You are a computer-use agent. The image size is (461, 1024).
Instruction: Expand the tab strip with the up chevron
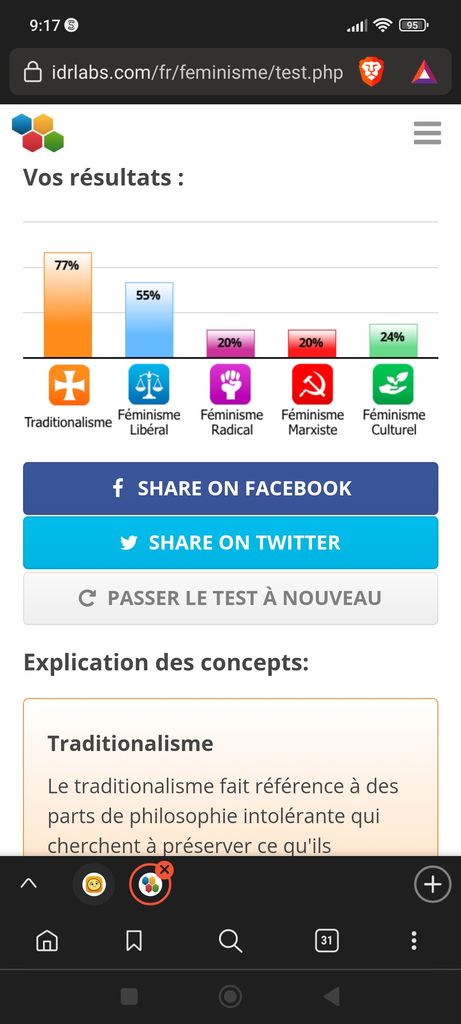point(29,884)
